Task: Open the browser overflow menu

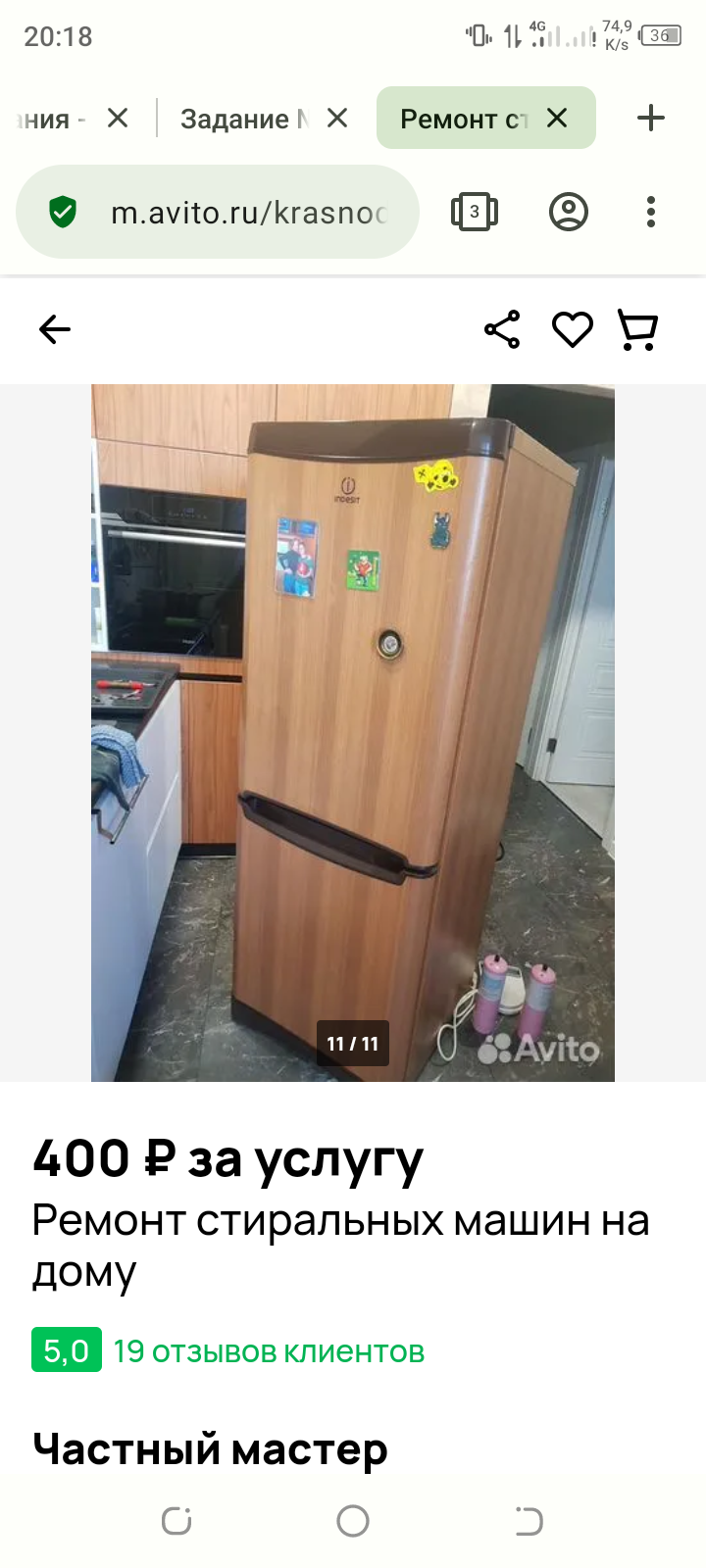Action: tap(651, 212)
